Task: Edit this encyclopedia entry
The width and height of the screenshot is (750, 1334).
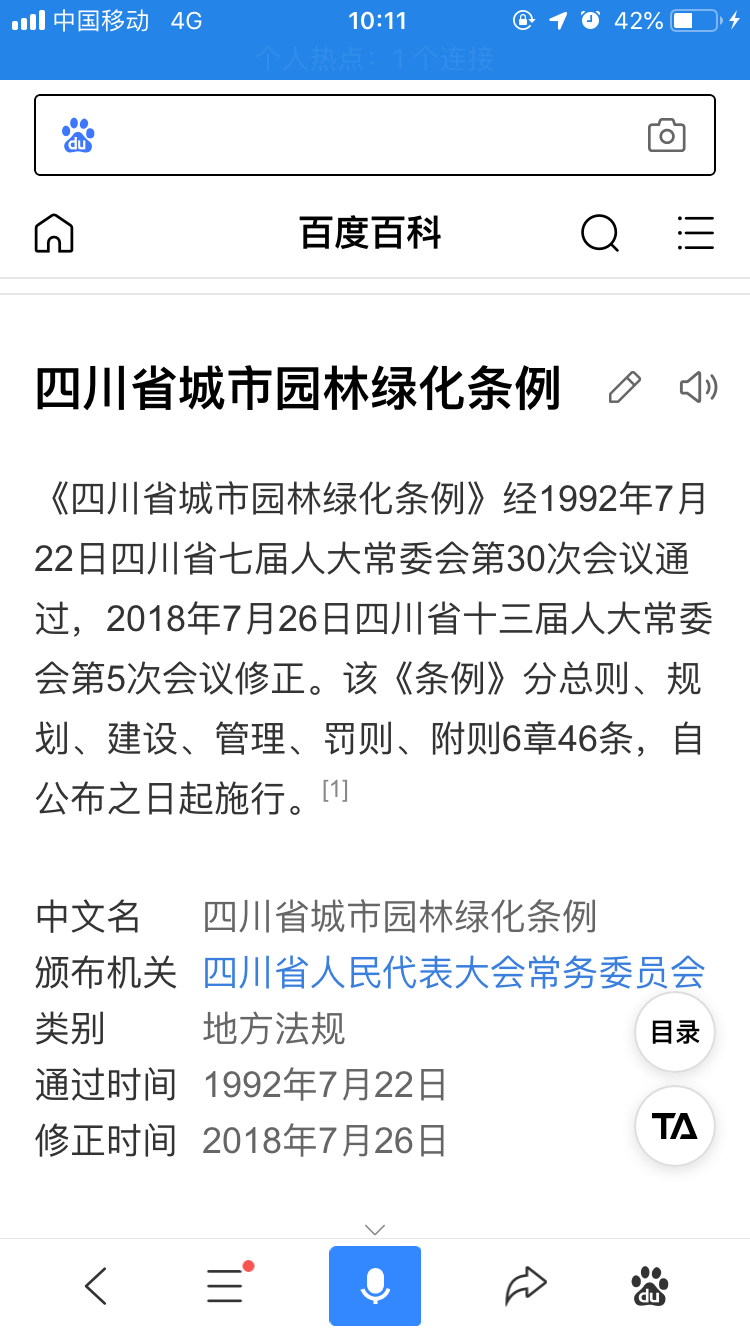Action: coord(624,388)
